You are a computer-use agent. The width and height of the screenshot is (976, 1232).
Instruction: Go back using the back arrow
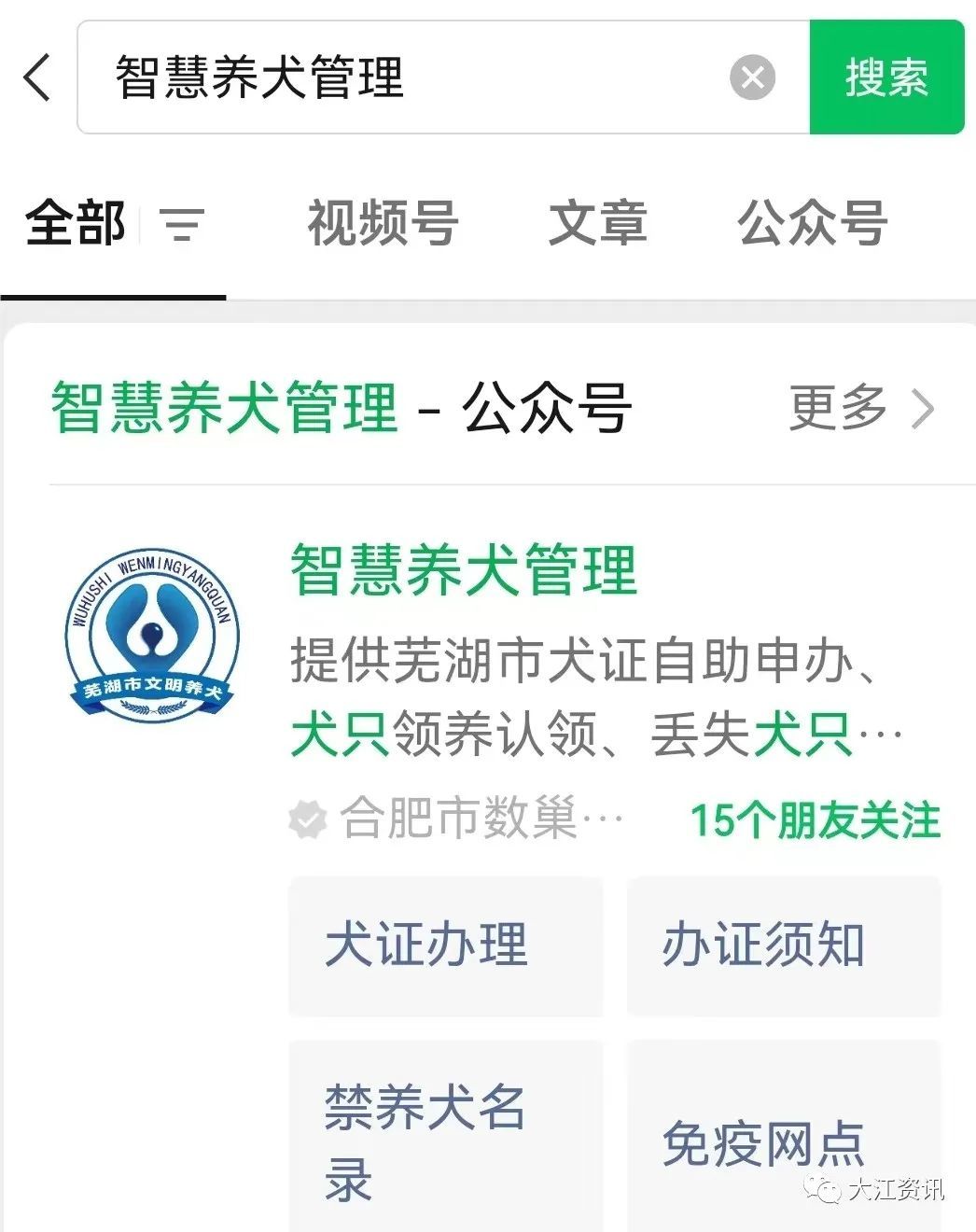click(37, 77)
